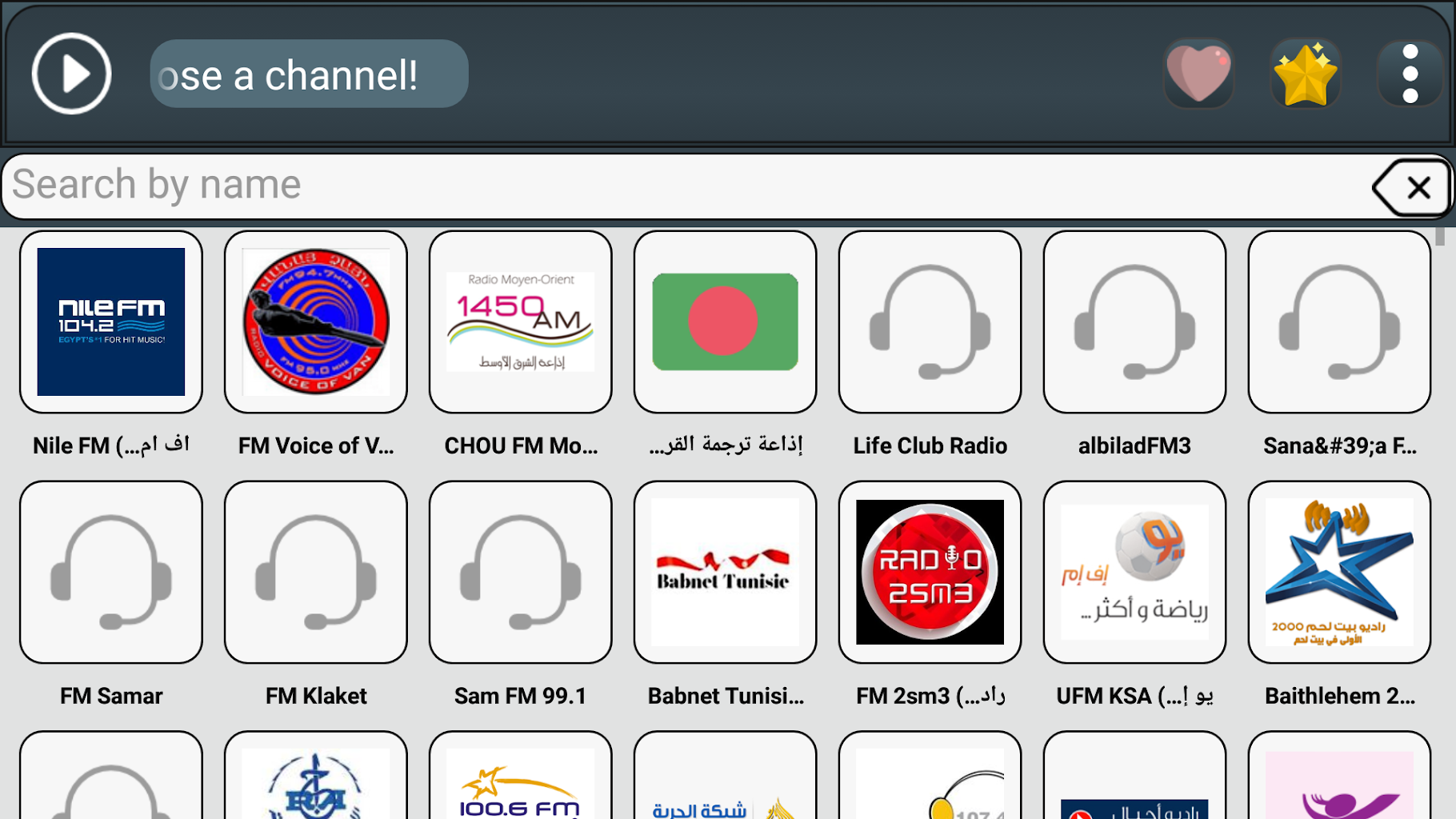Select the Nile FM station

tap(111, 322)
